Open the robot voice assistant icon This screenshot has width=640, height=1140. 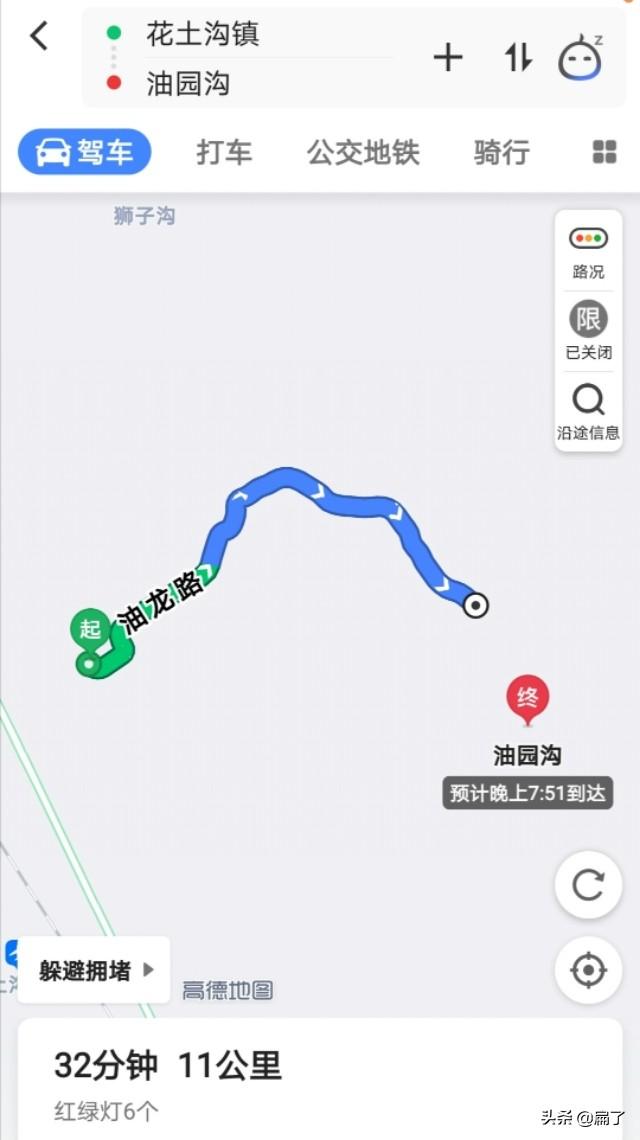click(580, 58)
